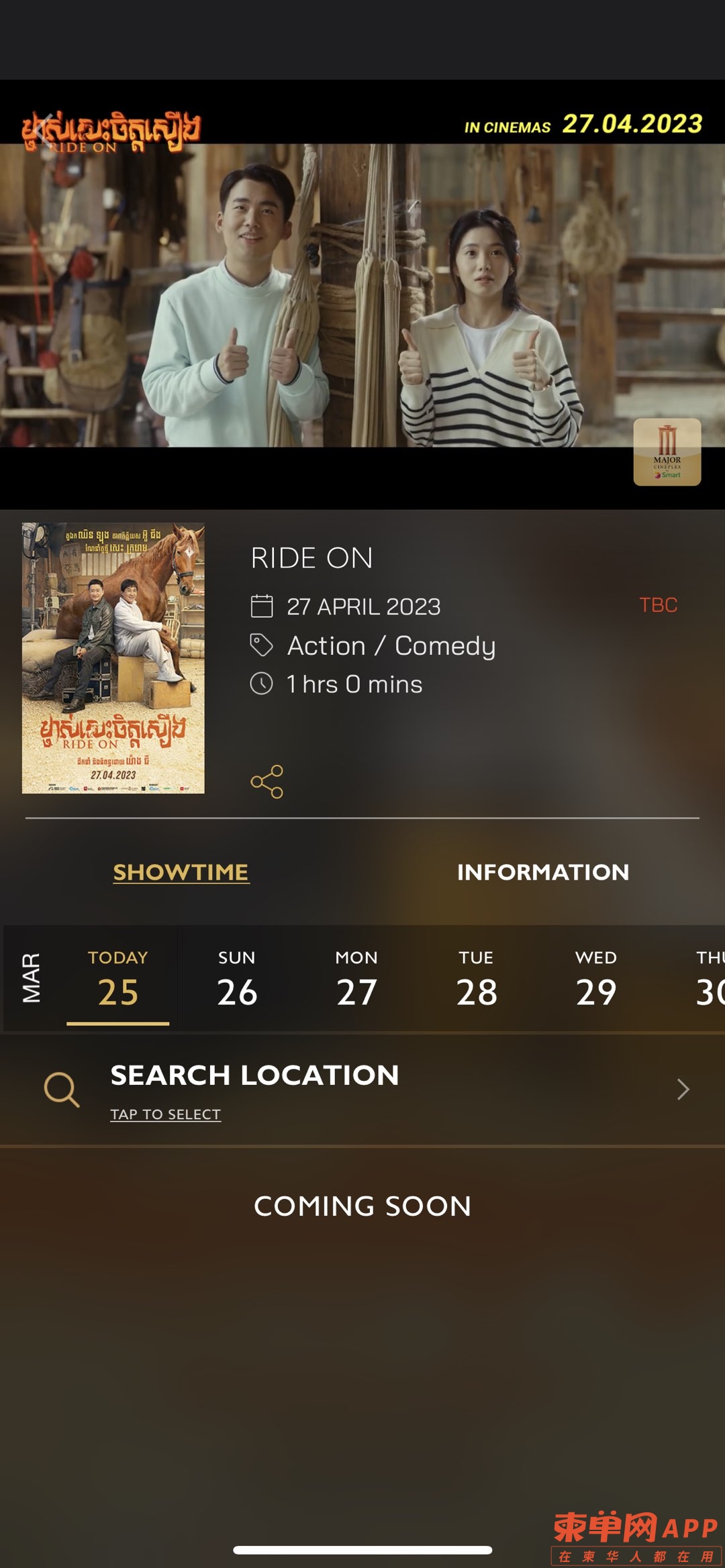Switch to the Information tab
Screen dimensions: 725x1568
[x=543, y=872]
